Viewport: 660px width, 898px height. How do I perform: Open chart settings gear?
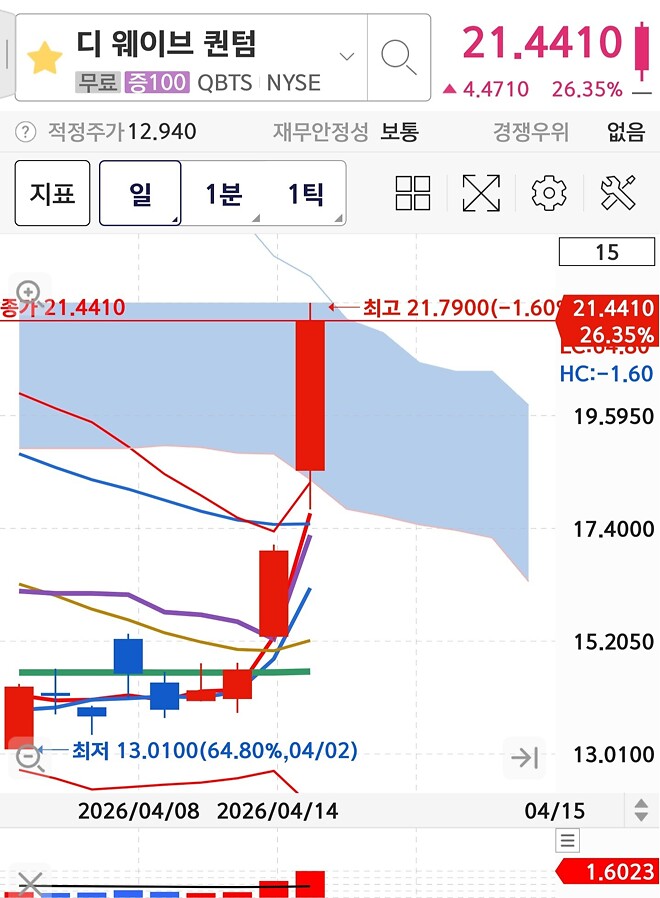click(549, 193)
